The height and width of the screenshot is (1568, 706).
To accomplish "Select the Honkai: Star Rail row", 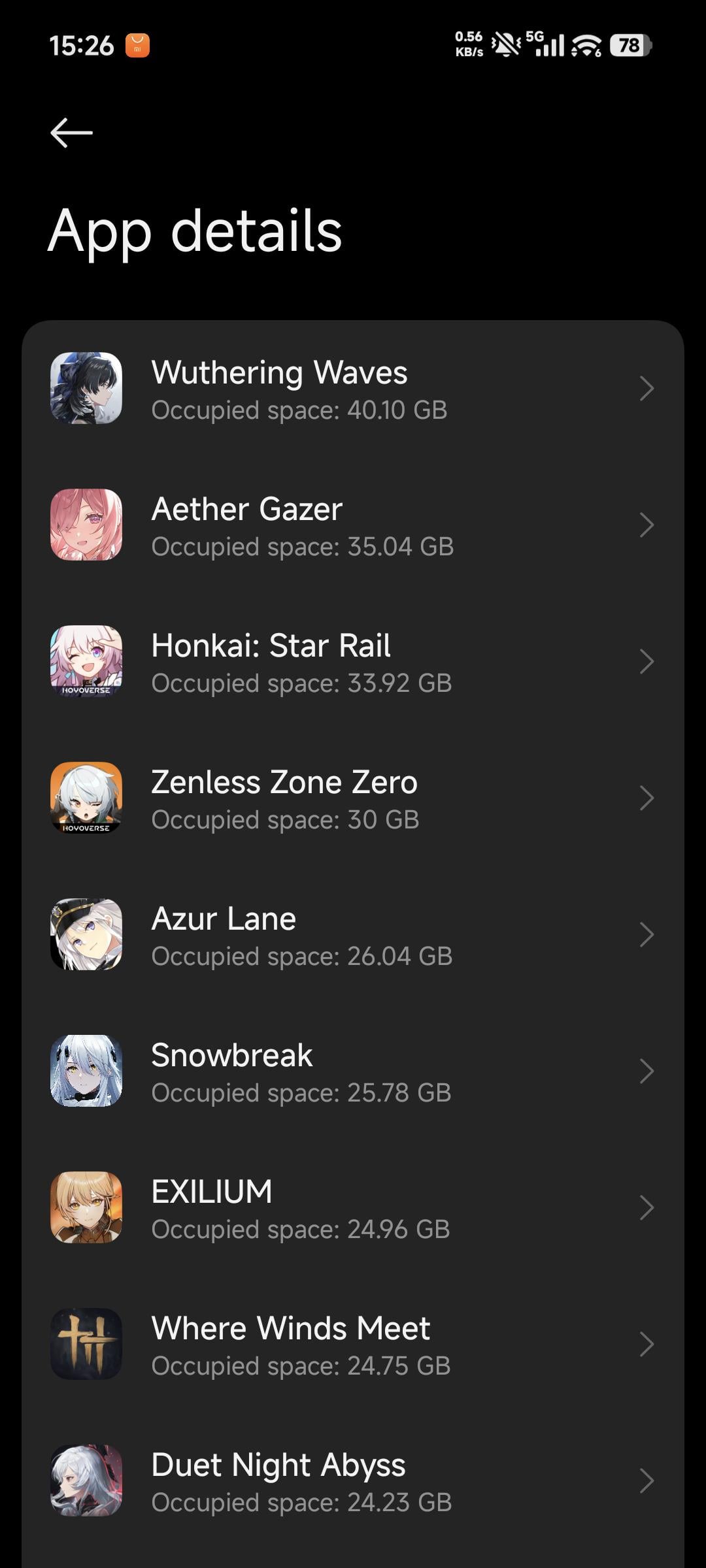I will pos(353,662).
